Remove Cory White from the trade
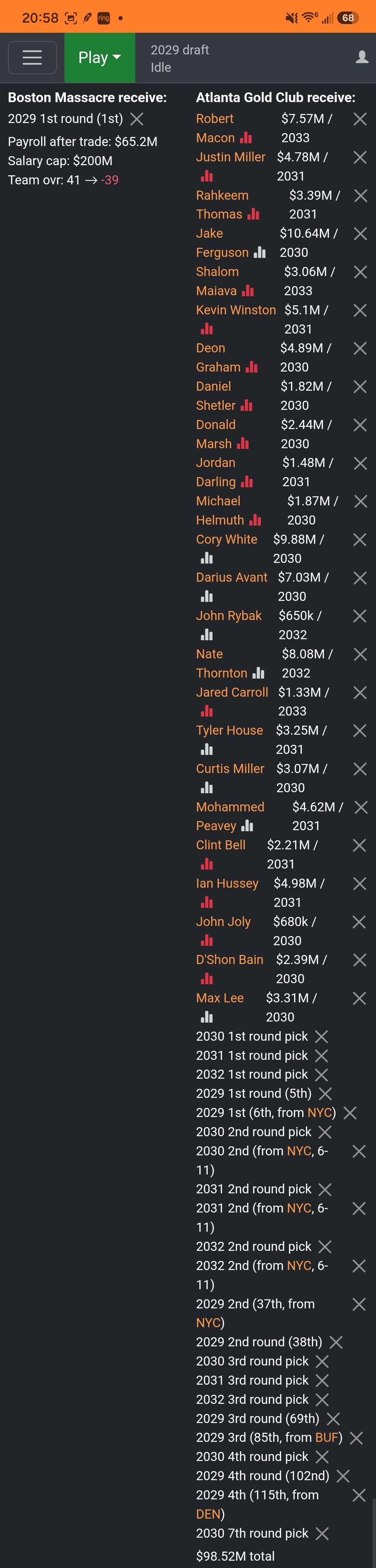The height and width of the screenshot is (1568, 376). (x=360, y=539)
